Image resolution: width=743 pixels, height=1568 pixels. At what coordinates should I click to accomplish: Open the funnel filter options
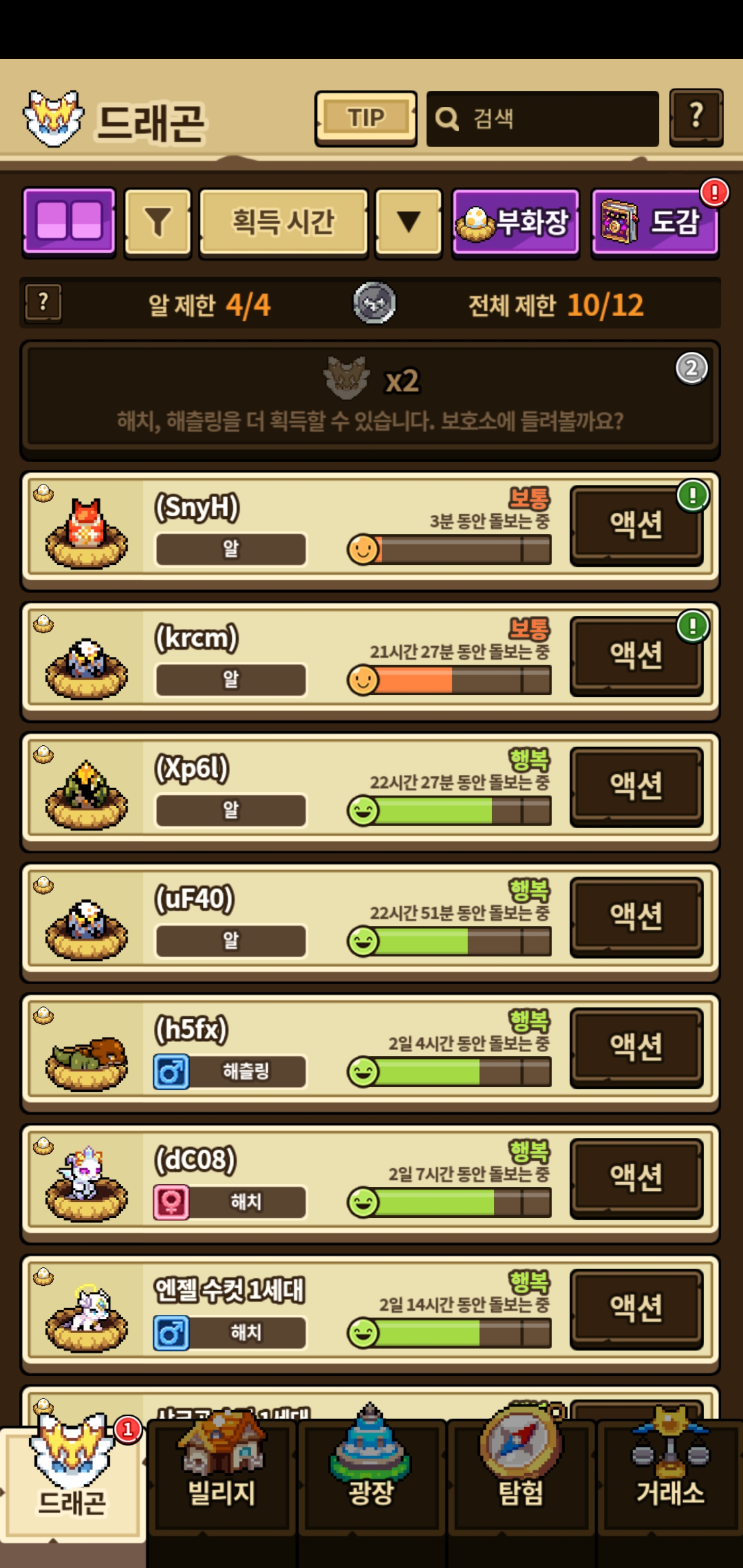point(158,222)
